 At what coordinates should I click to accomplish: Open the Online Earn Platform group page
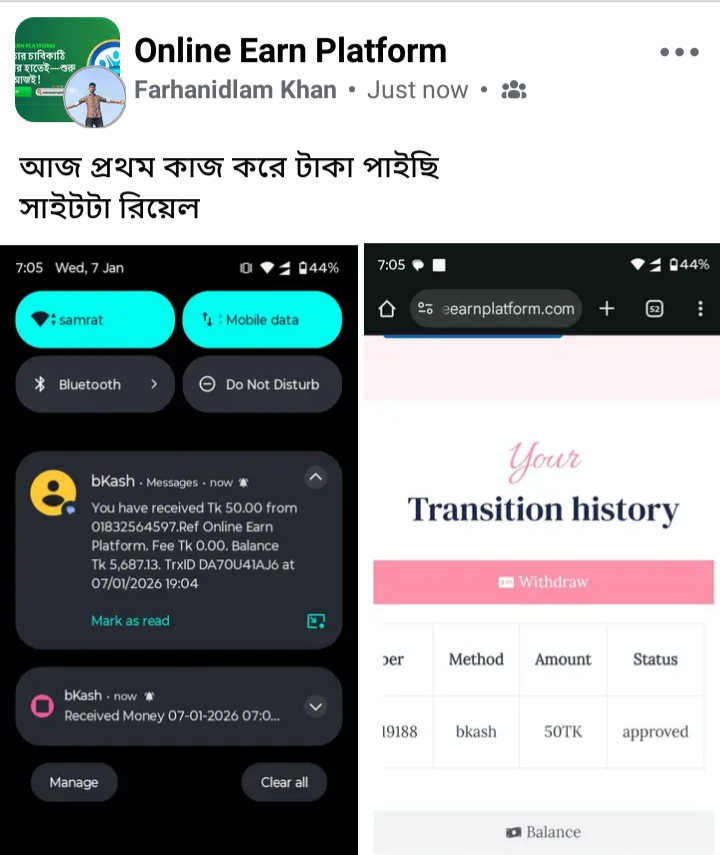tap(290, 50)
